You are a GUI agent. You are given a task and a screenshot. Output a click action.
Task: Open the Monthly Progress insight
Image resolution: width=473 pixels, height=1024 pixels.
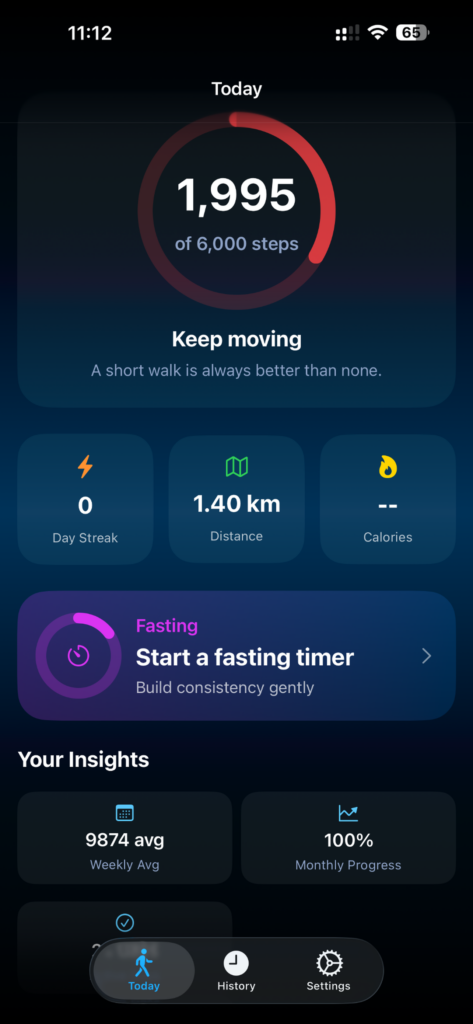coord(348,838)
